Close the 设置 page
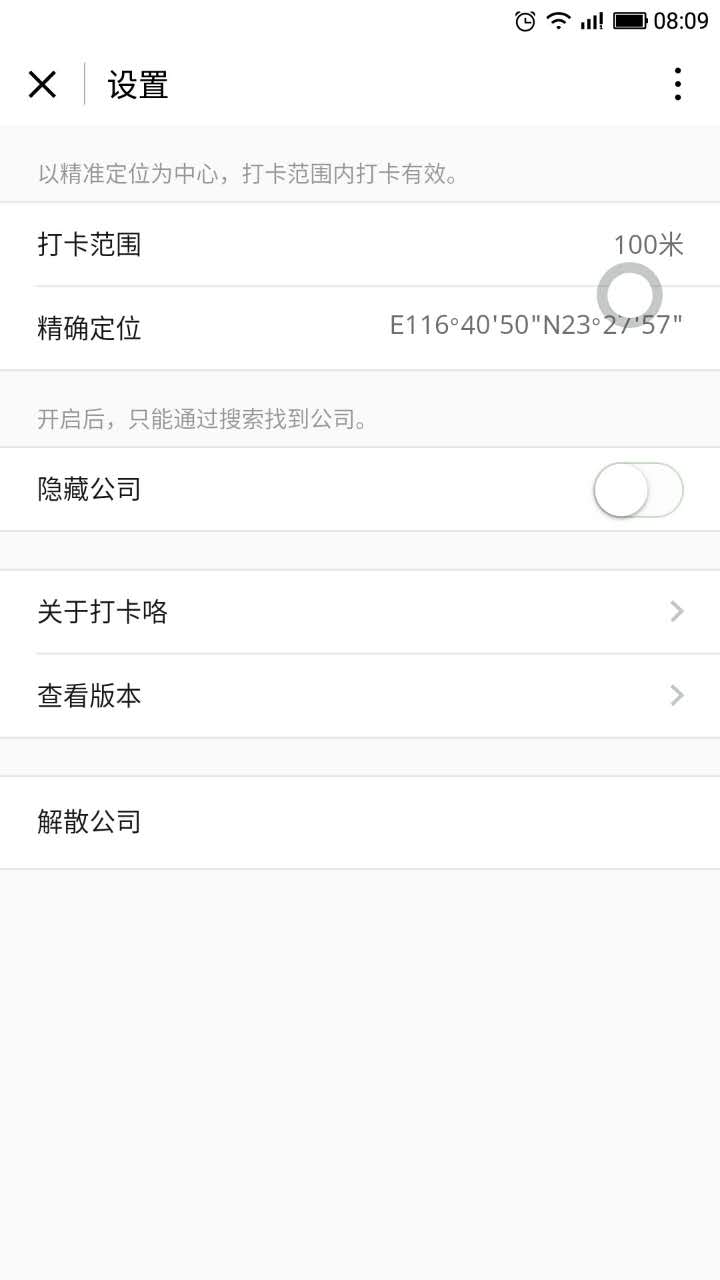The width and height of the screenshot is (720, 1280). click(42, 85)
